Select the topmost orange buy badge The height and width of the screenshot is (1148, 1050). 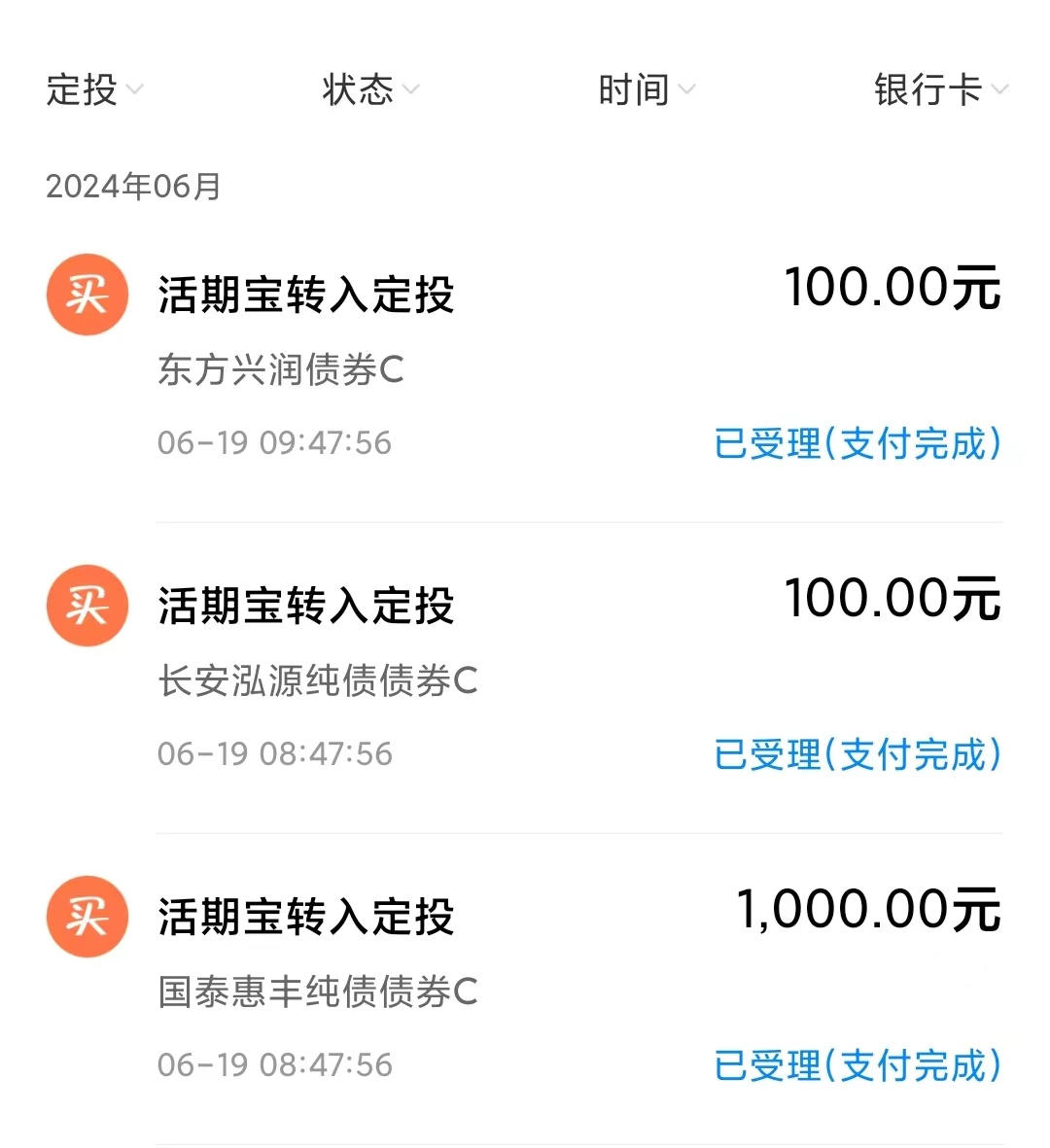tap(87, 295)
